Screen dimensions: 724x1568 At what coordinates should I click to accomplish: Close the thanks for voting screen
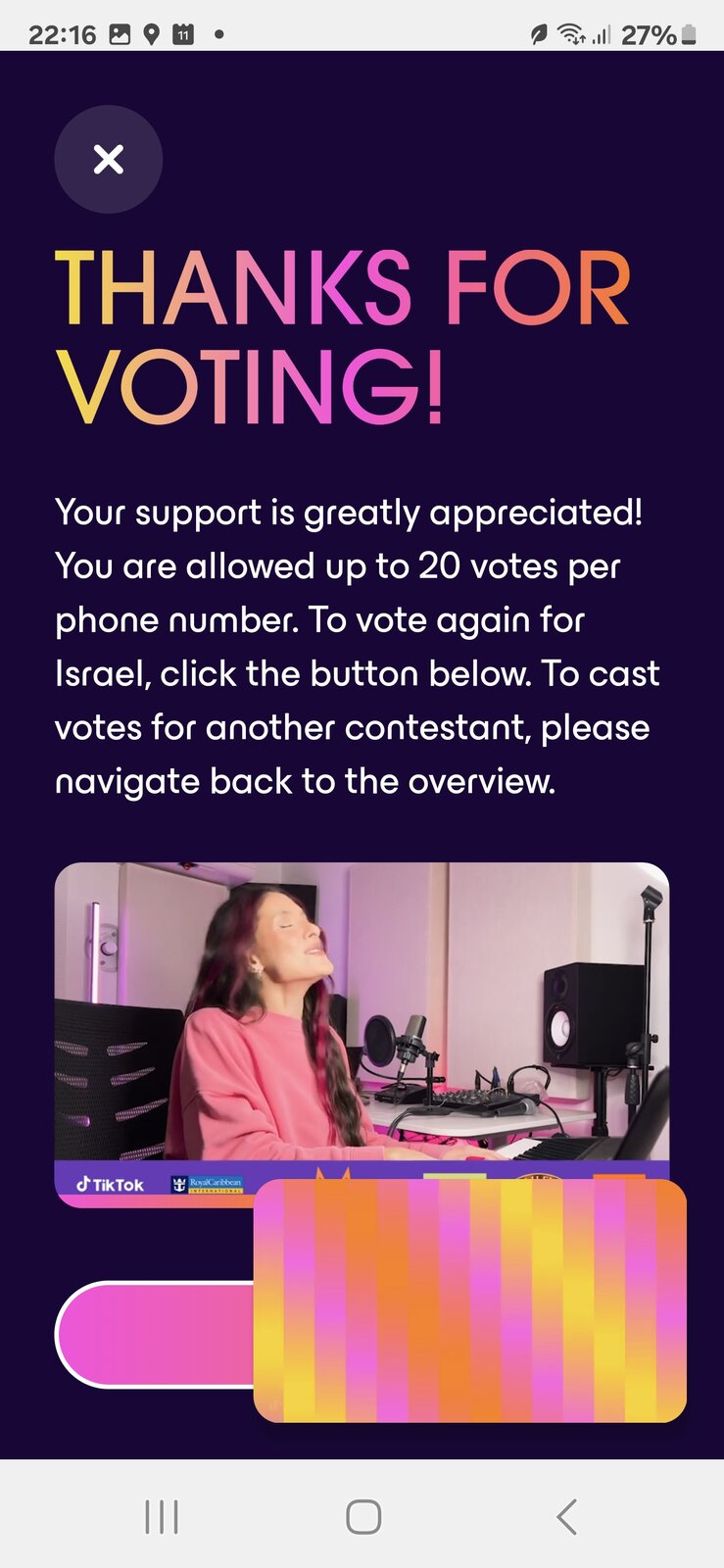108,159
